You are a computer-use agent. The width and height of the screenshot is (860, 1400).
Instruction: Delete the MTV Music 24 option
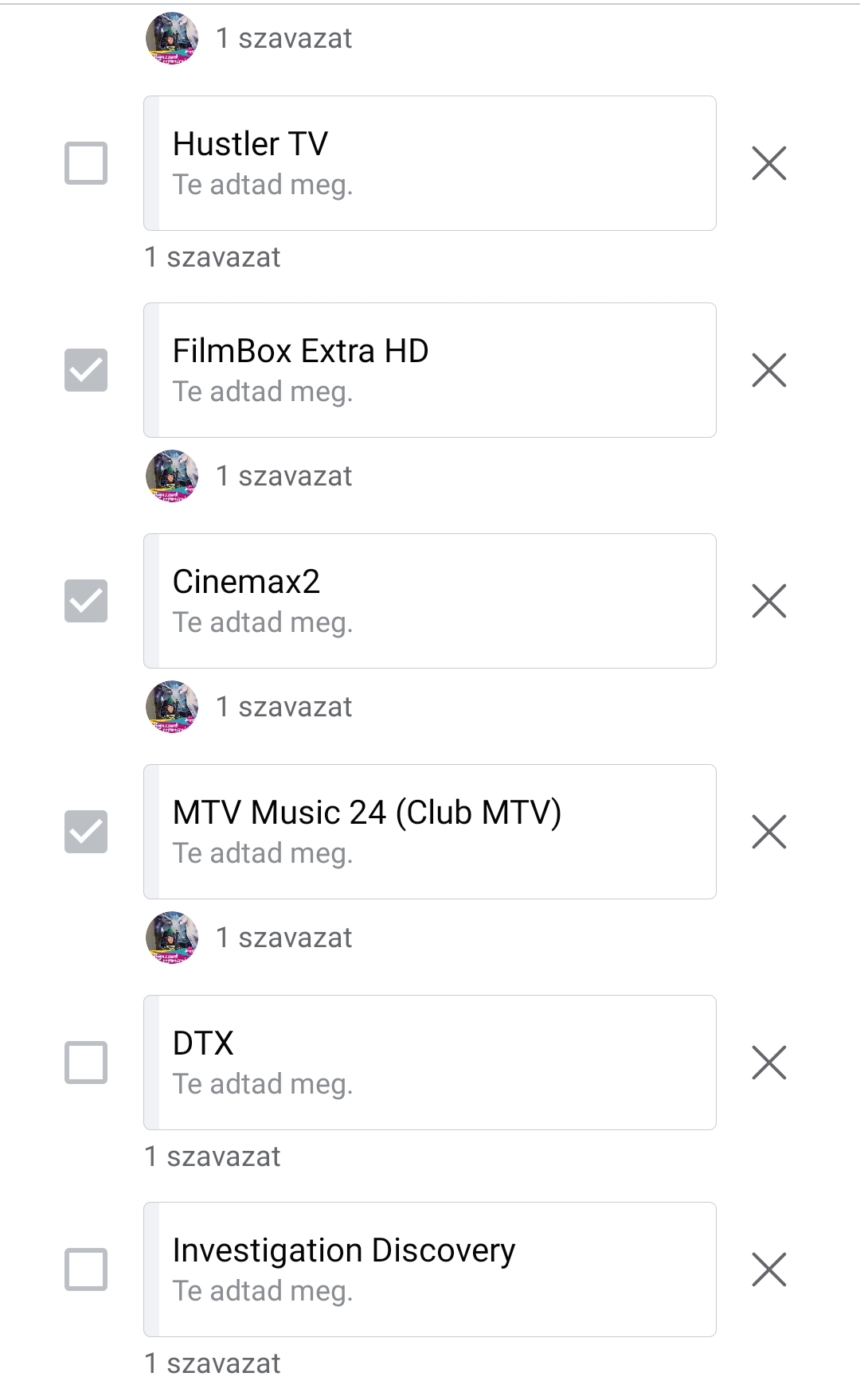[769, 832]
